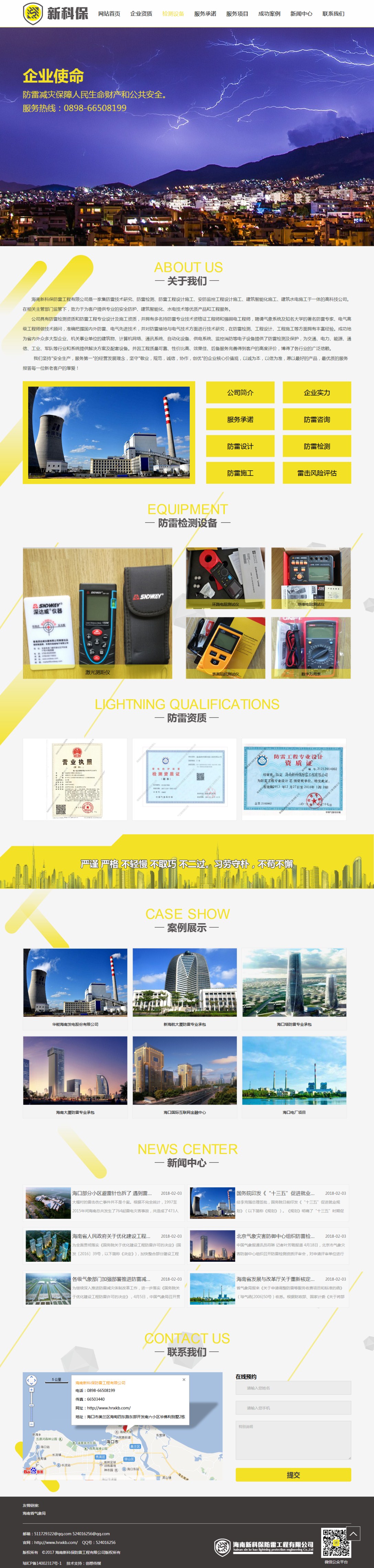Close the map info popup
Viewport: 374px width, 1568px height.
184,1379
